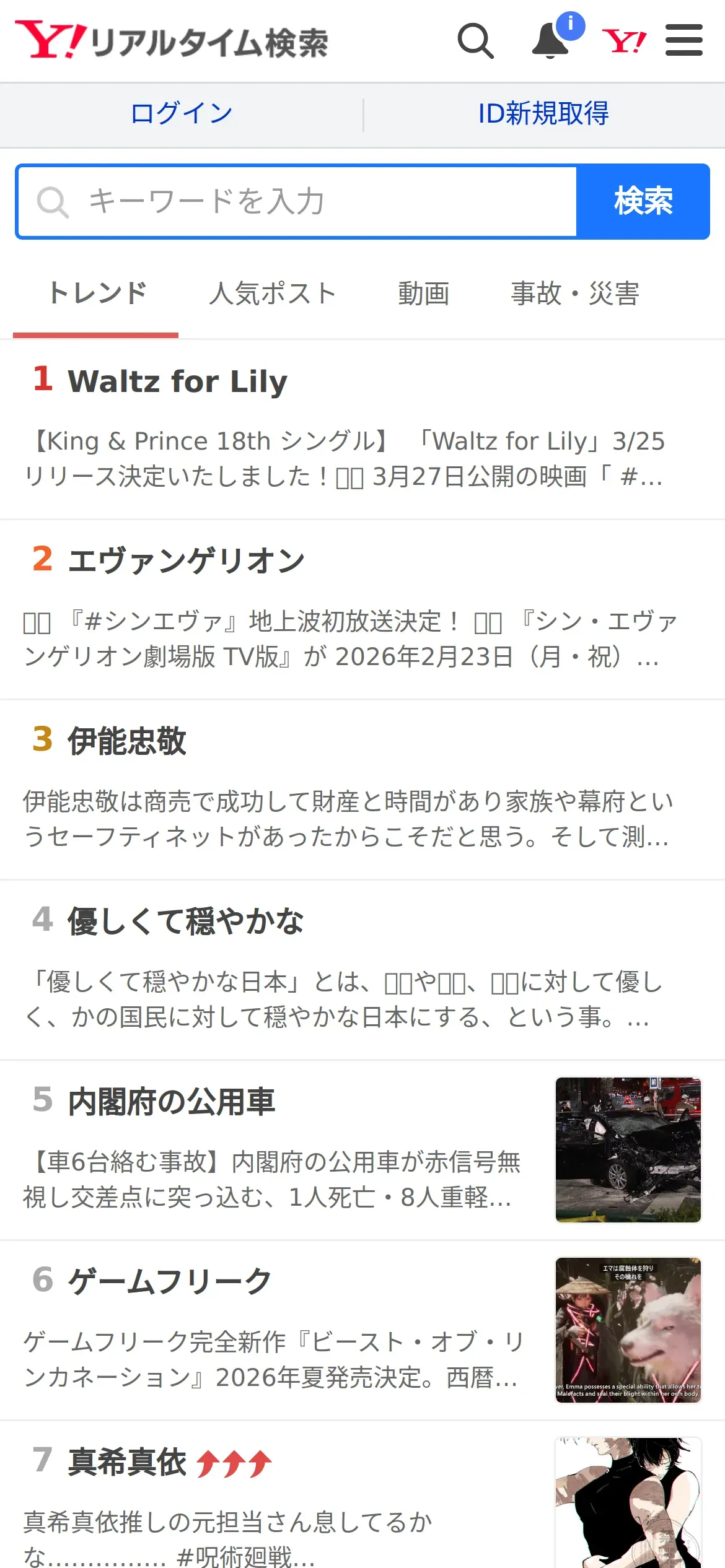This screenshot has width=725, height=1568.
Task: Open the hamburger menu
Action: (x=683, y=40)
